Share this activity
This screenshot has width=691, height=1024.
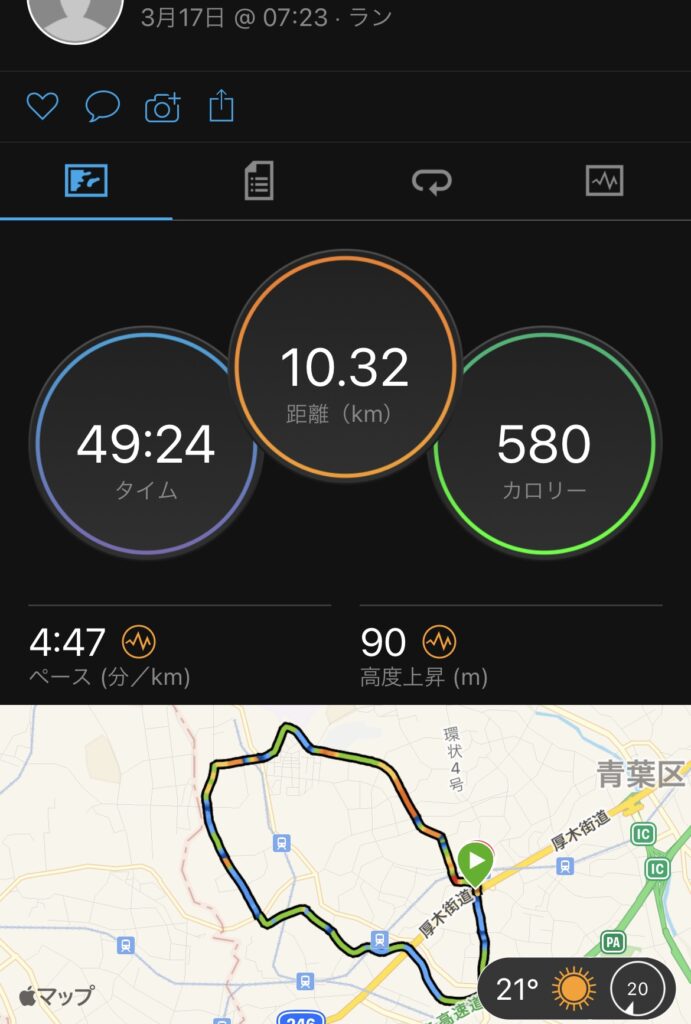click(221, 105)
